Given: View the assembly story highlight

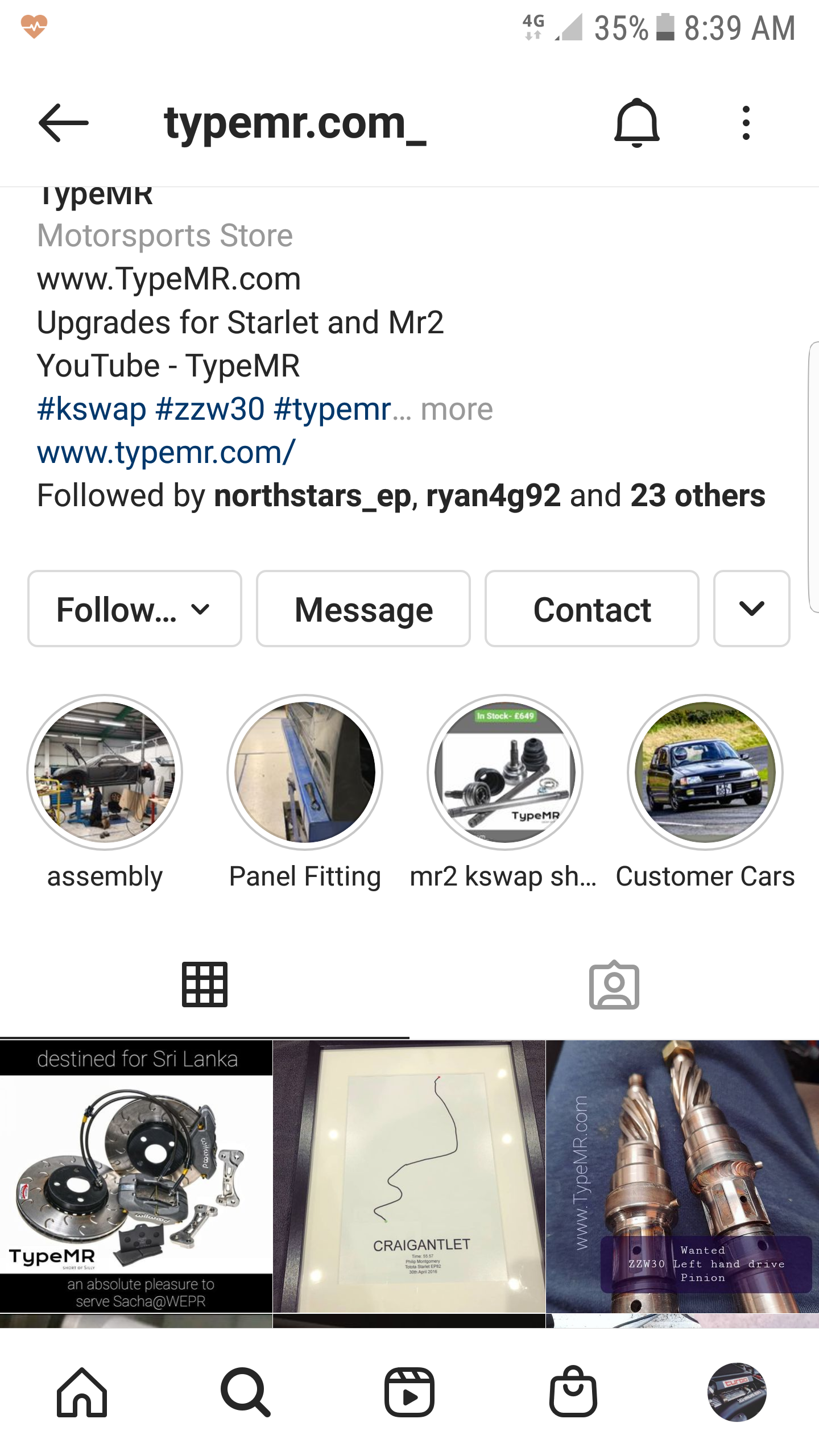Looking at the screenshot, I should click(105, 772).
